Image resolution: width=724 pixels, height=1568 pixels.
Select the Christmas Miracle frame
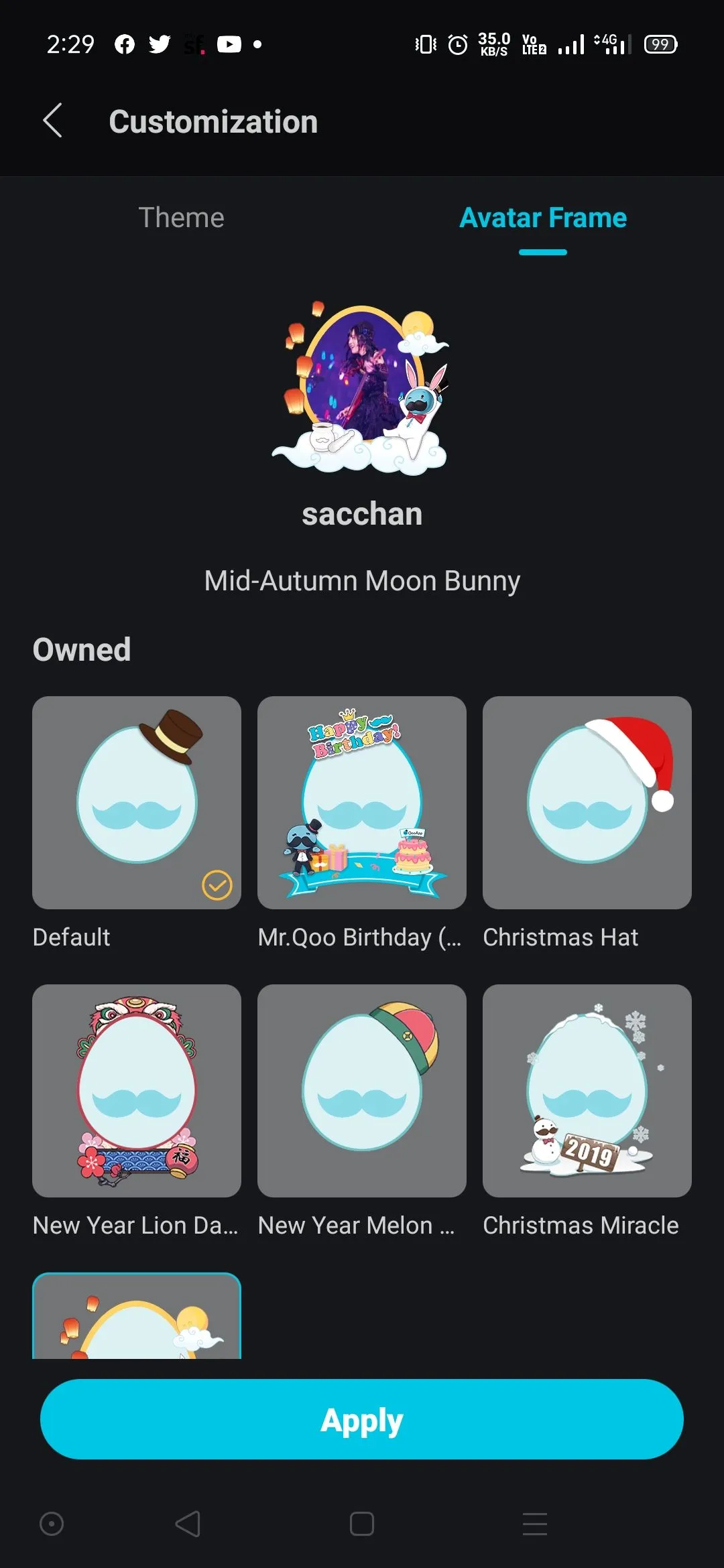pos(587,1090)
